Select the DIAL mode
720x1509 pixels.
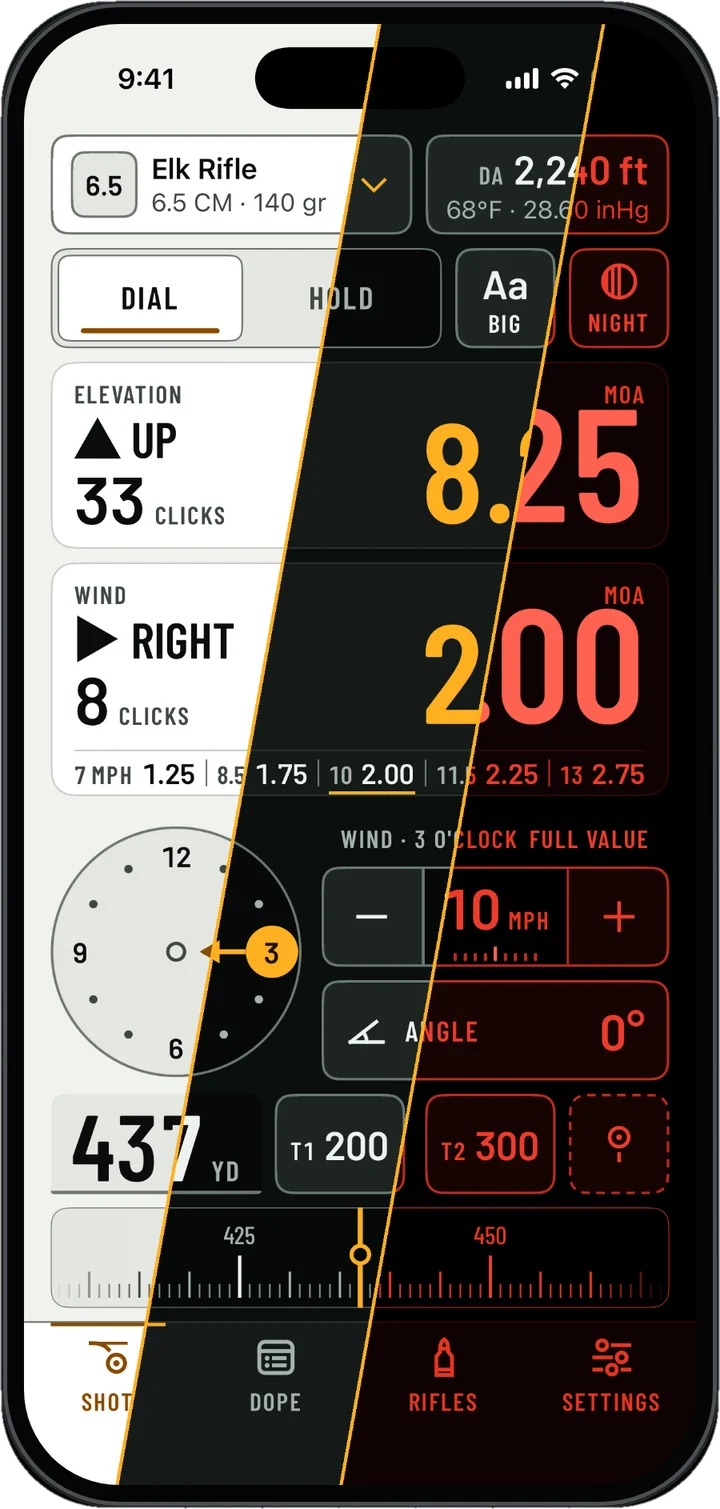150,298
